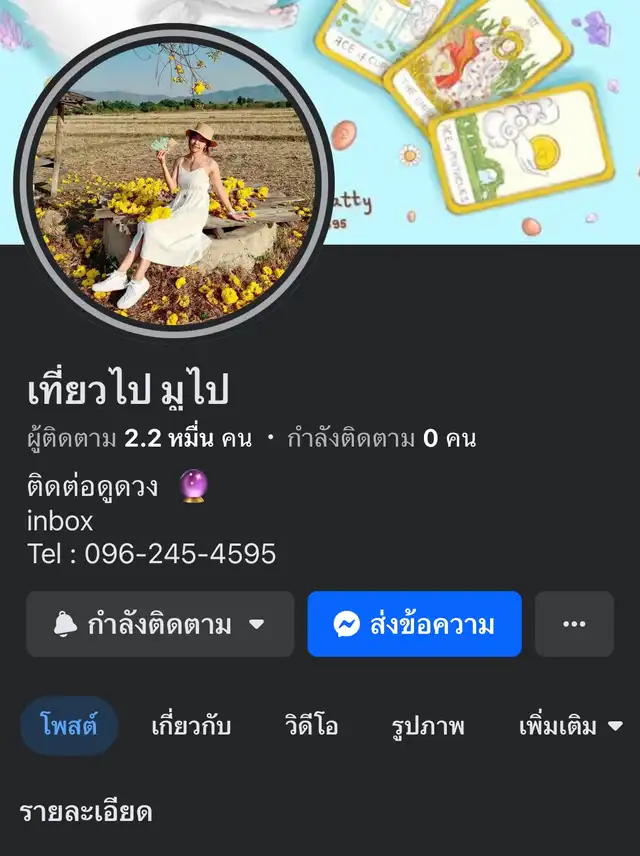640x856 pixels.
Task: Switch to the วิดีโอ tab
Action: click(x=311, y=726)
